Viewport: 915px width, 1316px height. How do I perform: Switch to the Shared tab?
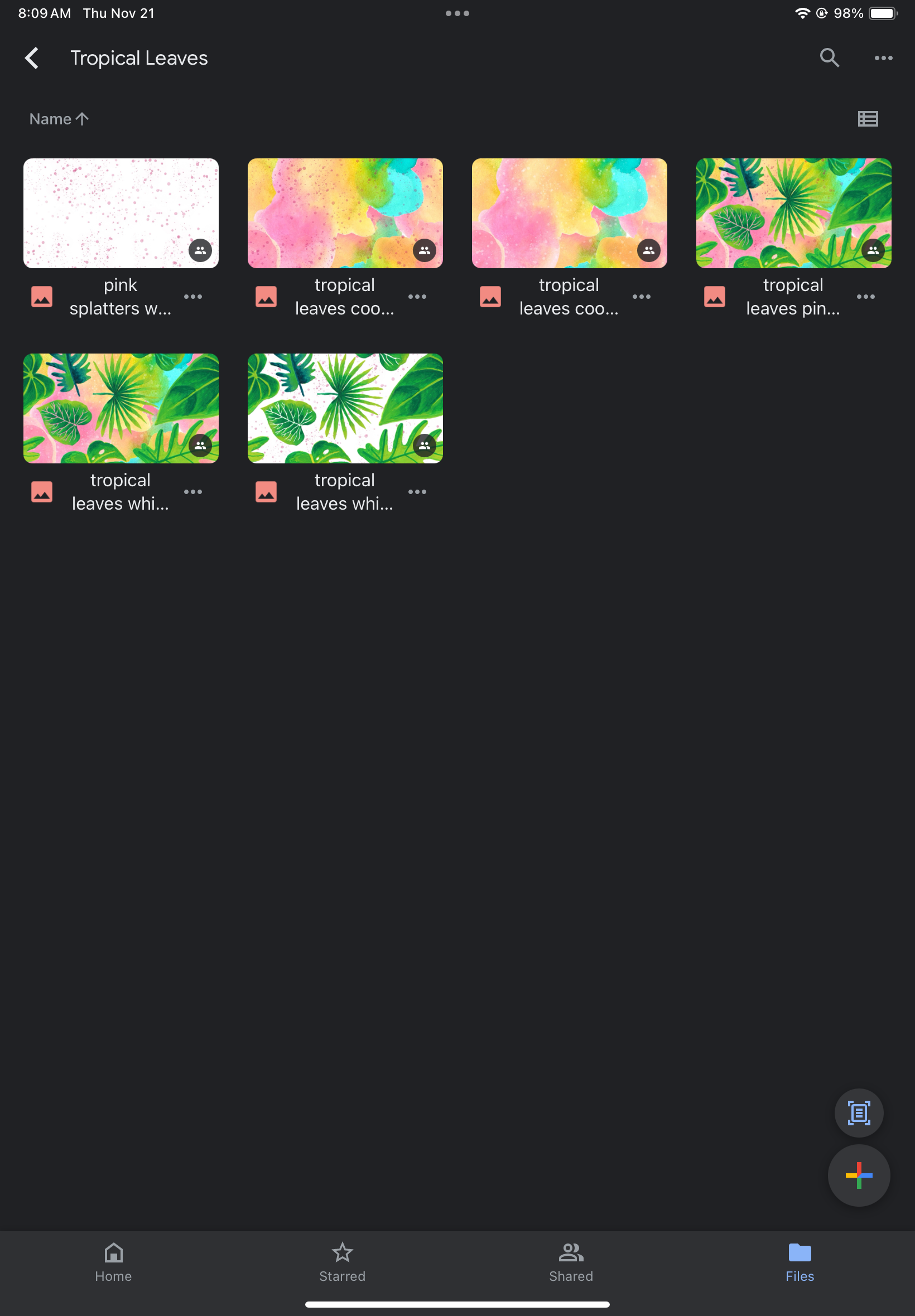pyautogui.click(x=571, y=1262)
